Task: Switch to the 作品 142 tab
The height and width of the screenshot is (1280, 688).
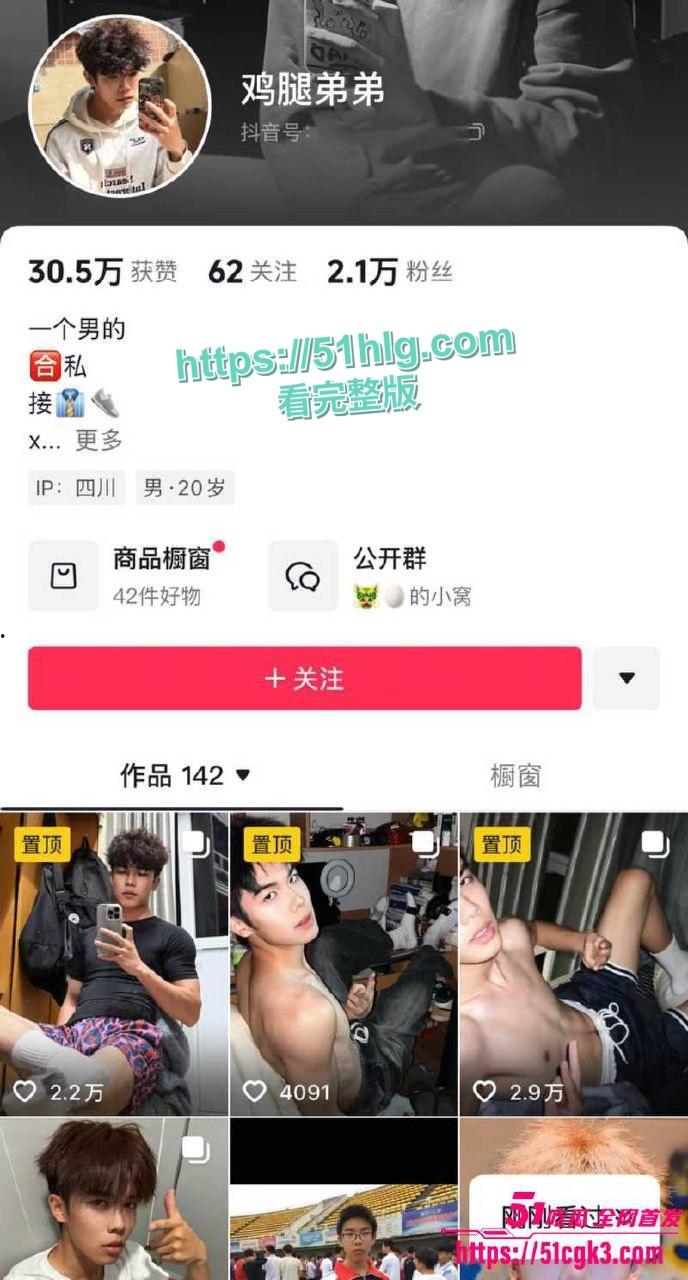Action: click(185, 775)
